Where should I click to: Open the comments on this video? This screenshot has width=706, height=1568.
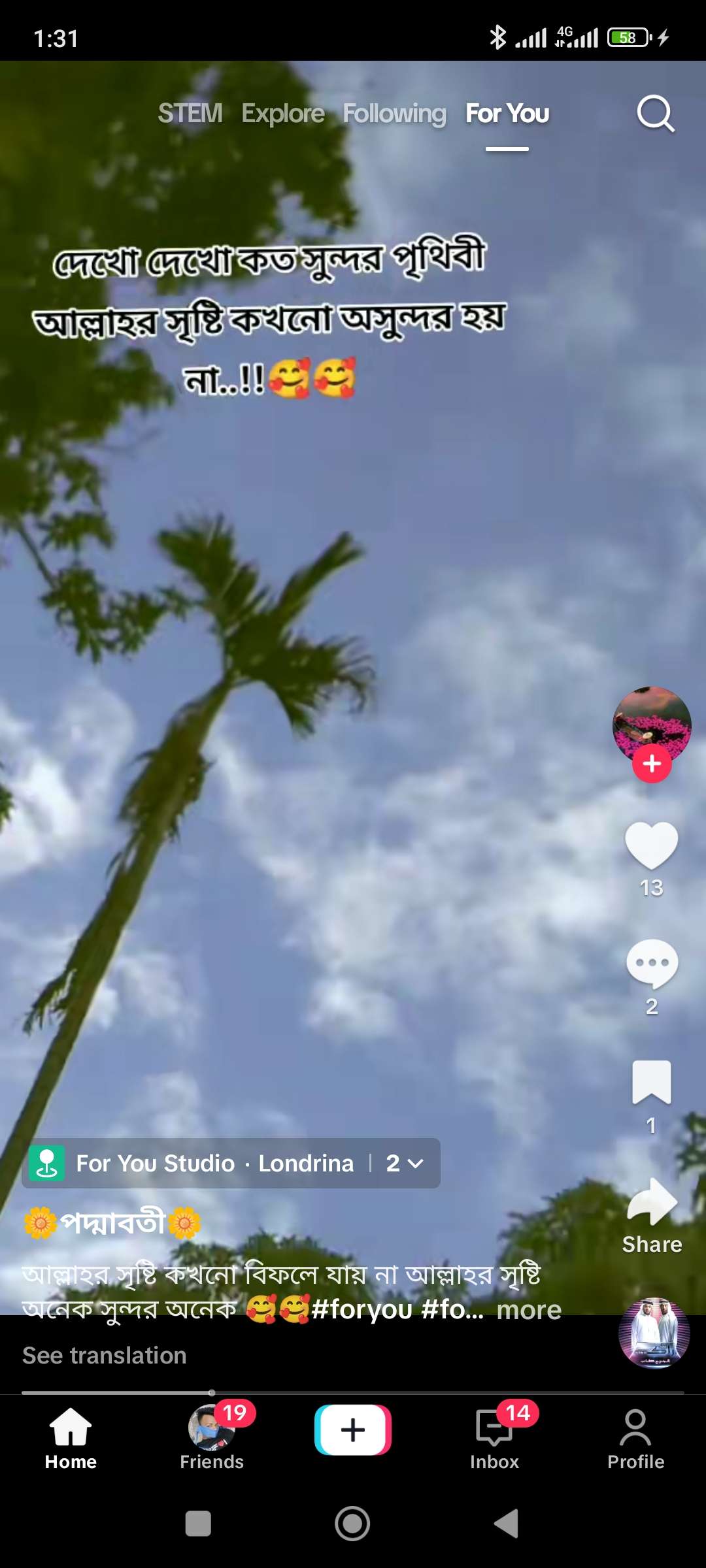[652, 964]
